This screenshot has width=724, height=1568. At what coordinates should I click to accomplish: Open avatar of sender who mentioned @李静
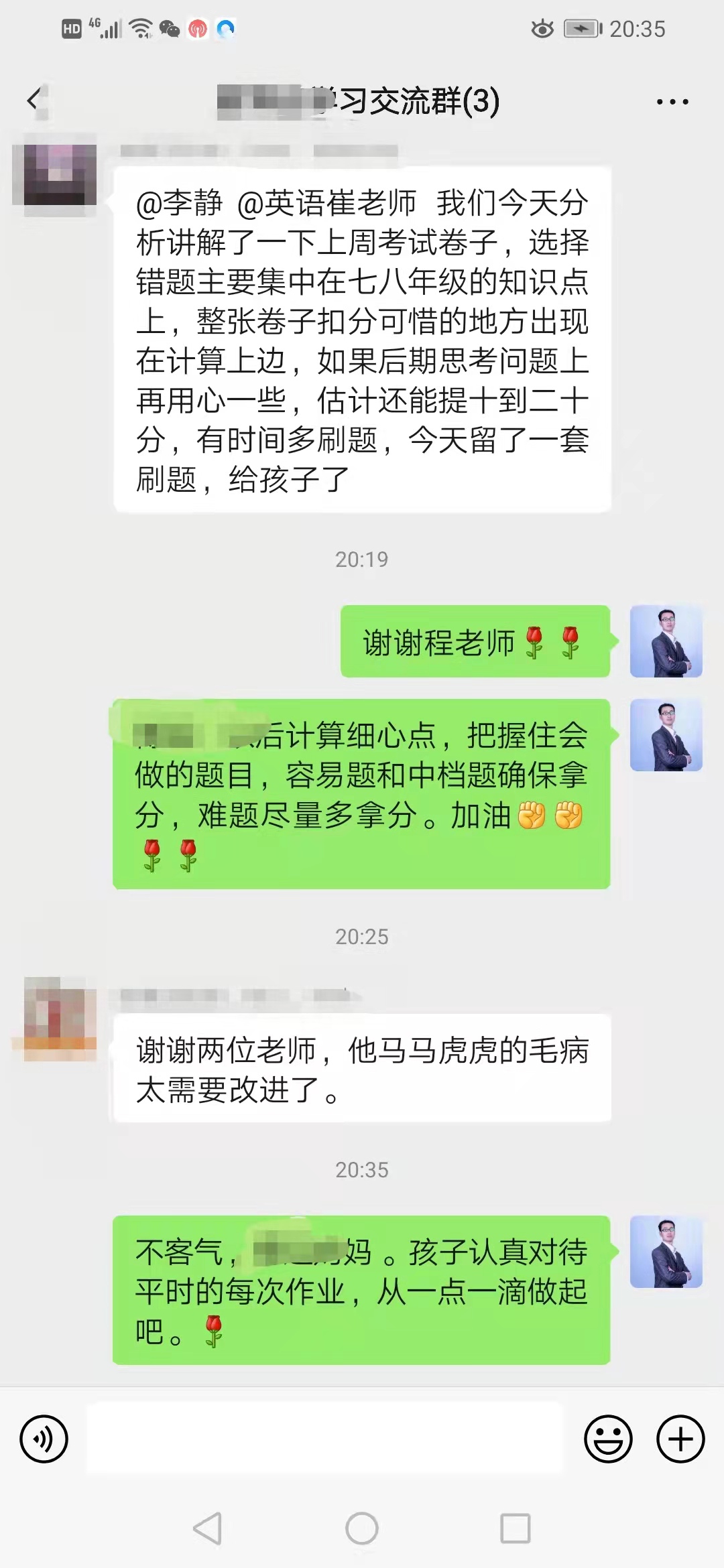[x=60, y=174]
